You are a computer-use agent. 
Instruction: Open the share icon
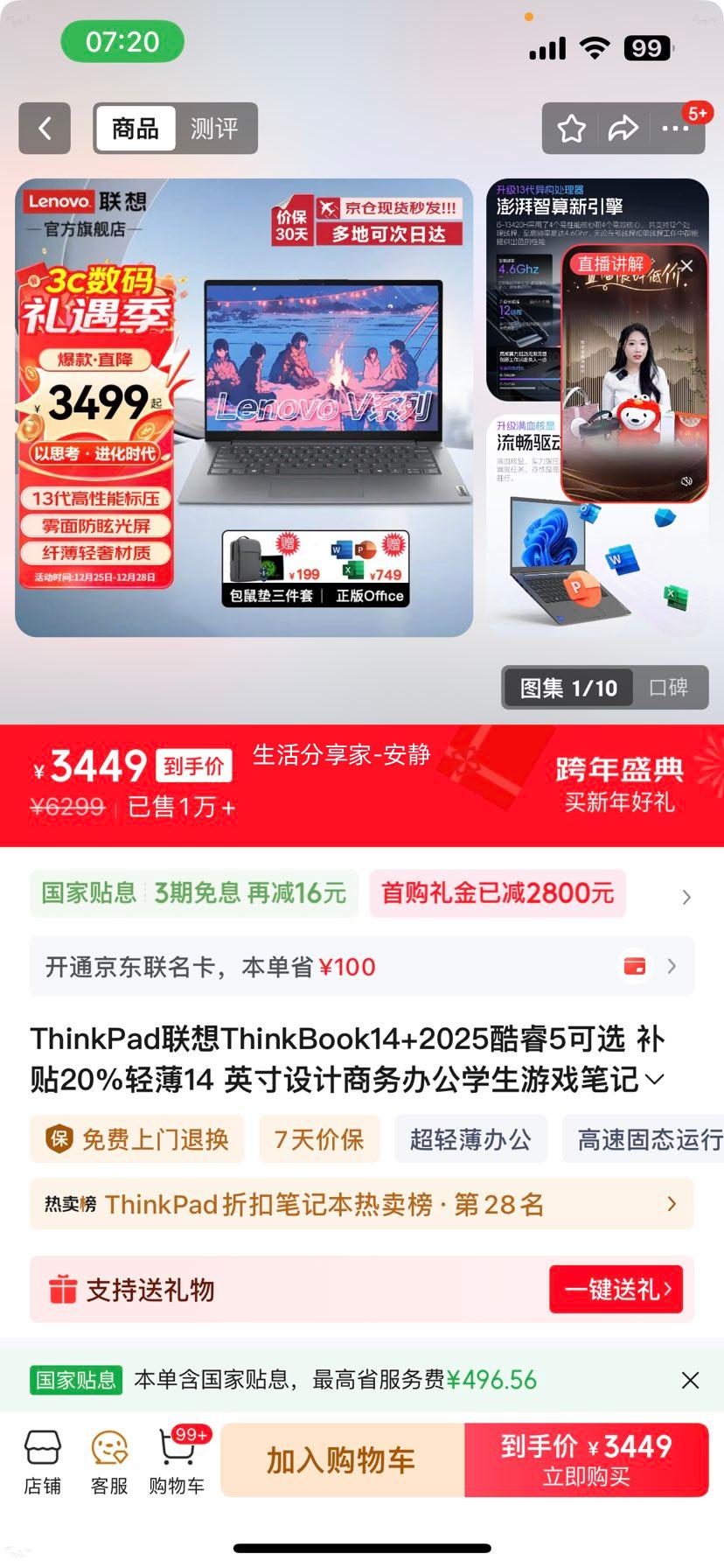pos(624,128)
